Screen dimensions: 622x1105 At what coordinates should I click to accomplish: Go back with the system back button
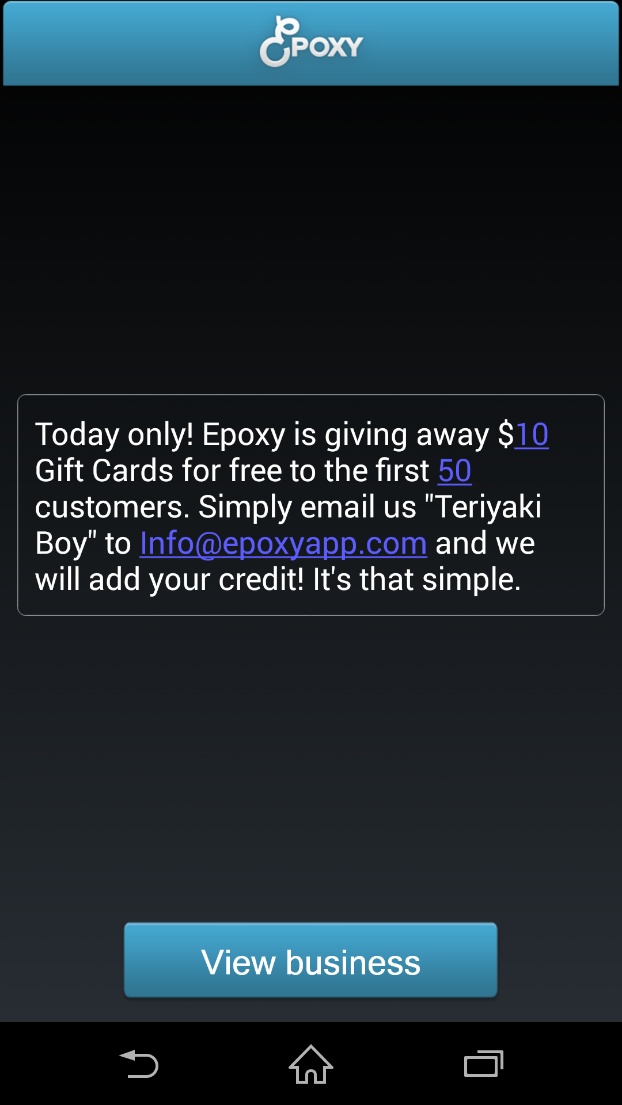138,1063
